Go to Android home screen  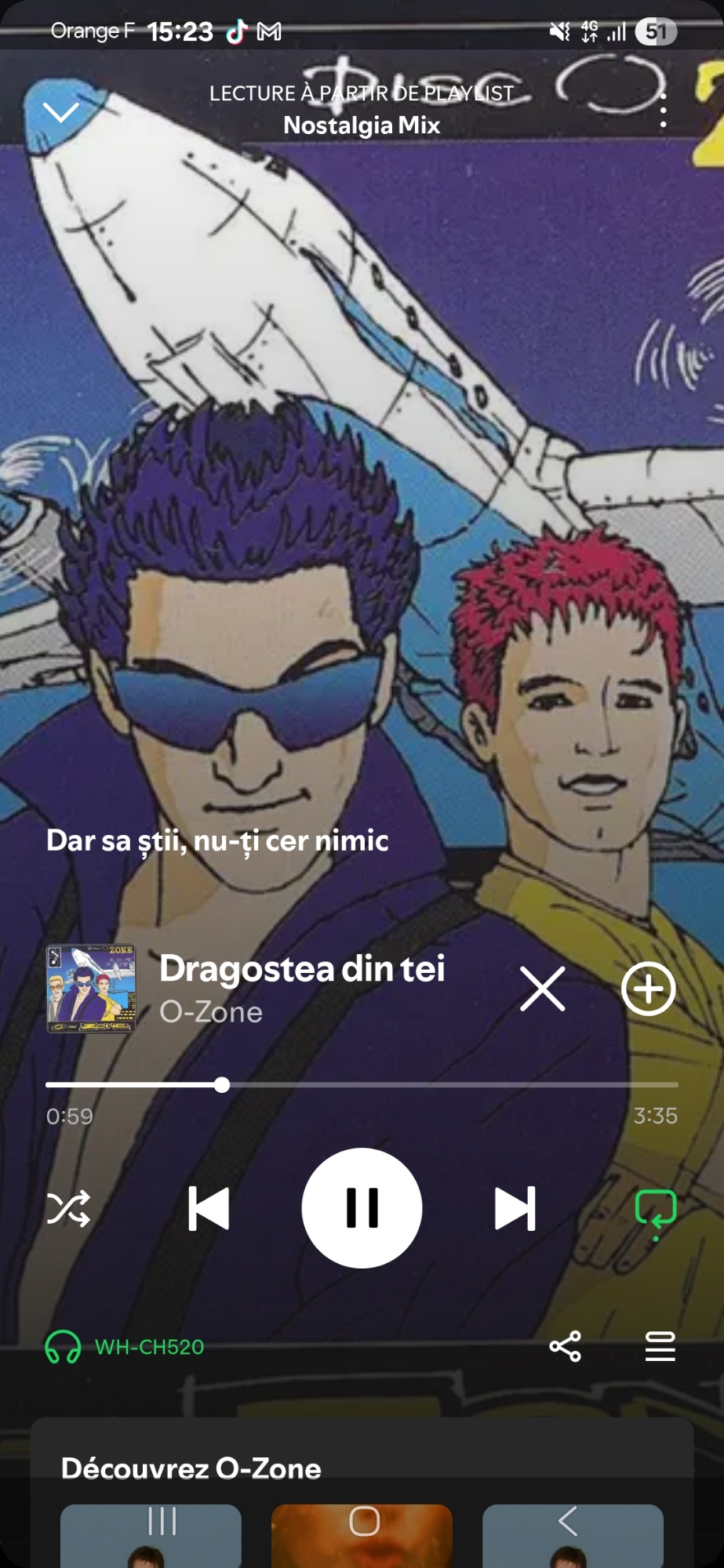pyautogui.click(x=364, y=1521)
